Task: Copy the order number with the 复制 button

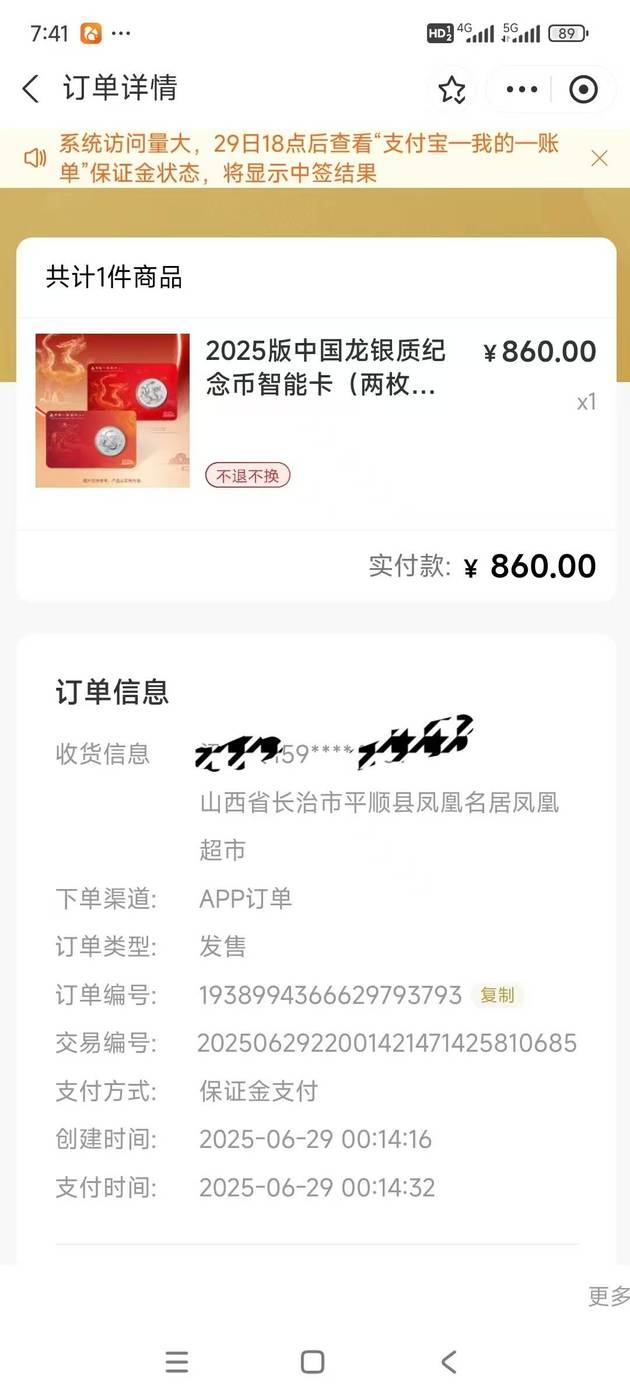Action: click(x=497, y=995)
